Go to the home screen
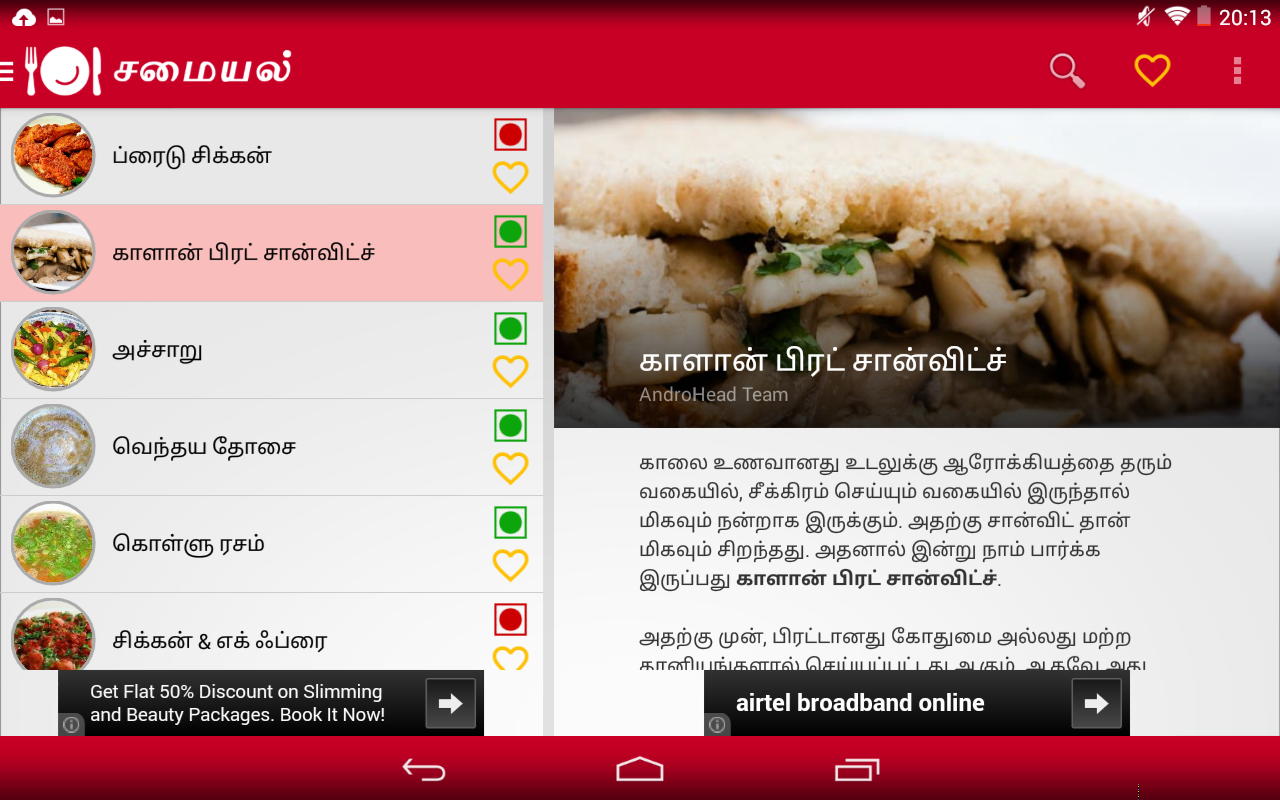 click(x=640, y=769)
